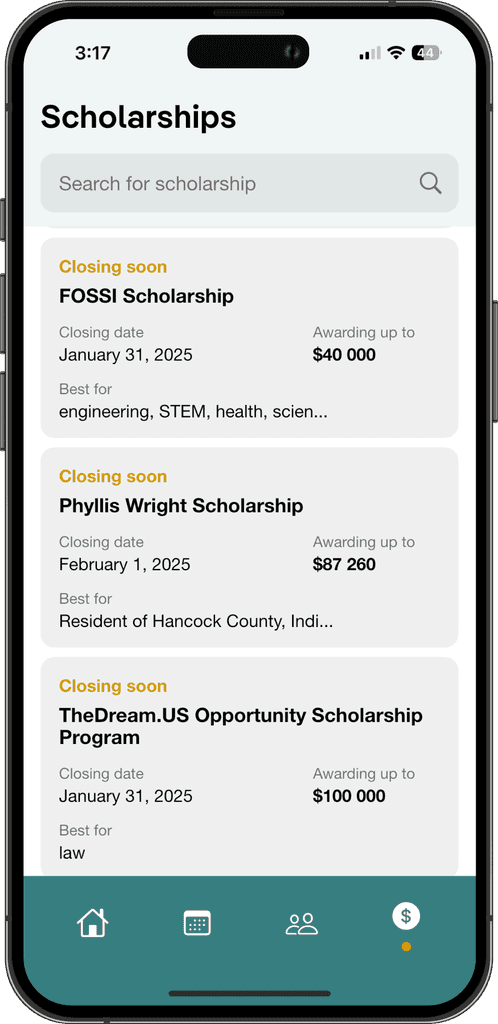Open the Phyllis Wright Scholarship card
The width and height of the screenshot is (498, 1024).
click(249, 547)
